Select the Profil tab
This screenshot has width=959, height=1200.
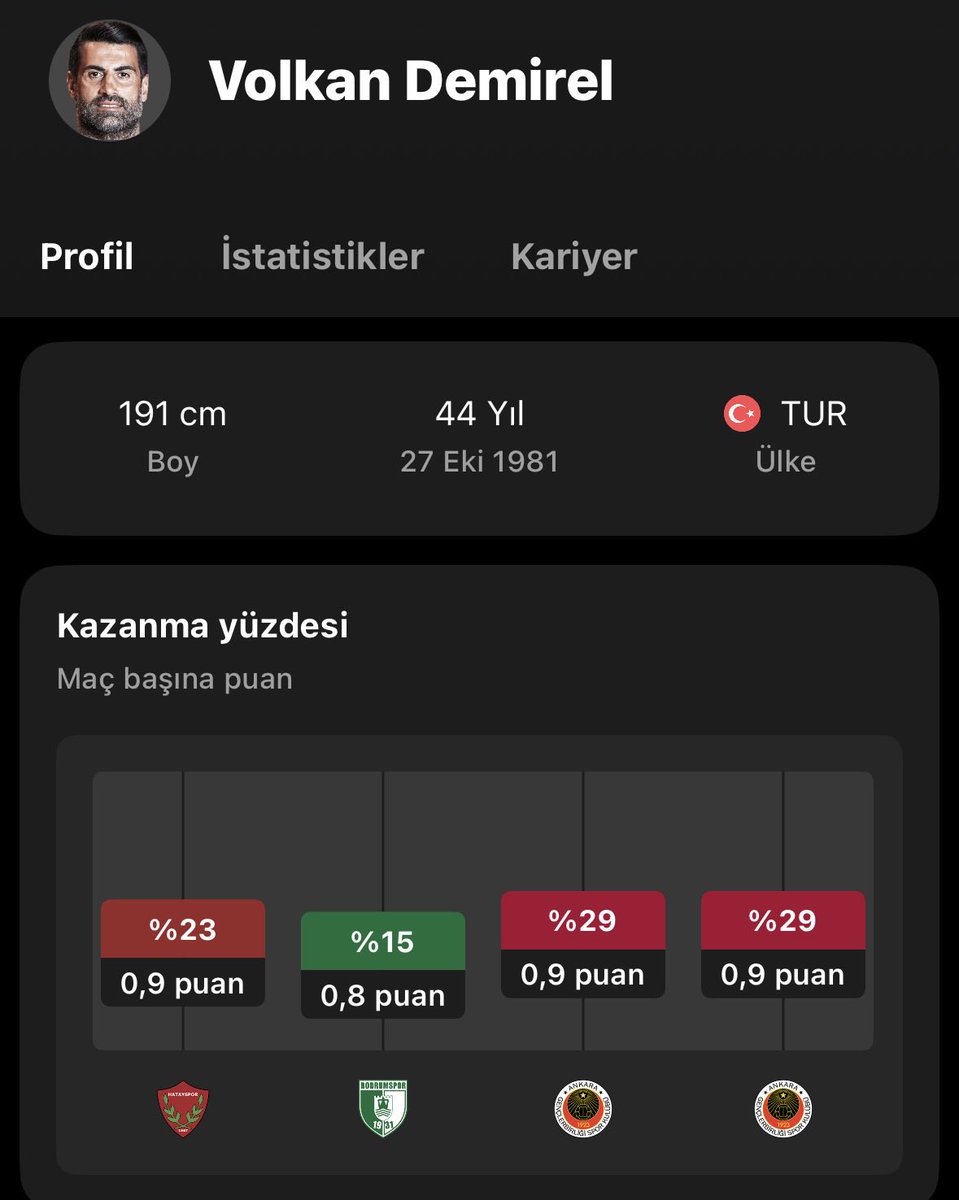pyautogui.click(x=87, y=256)
